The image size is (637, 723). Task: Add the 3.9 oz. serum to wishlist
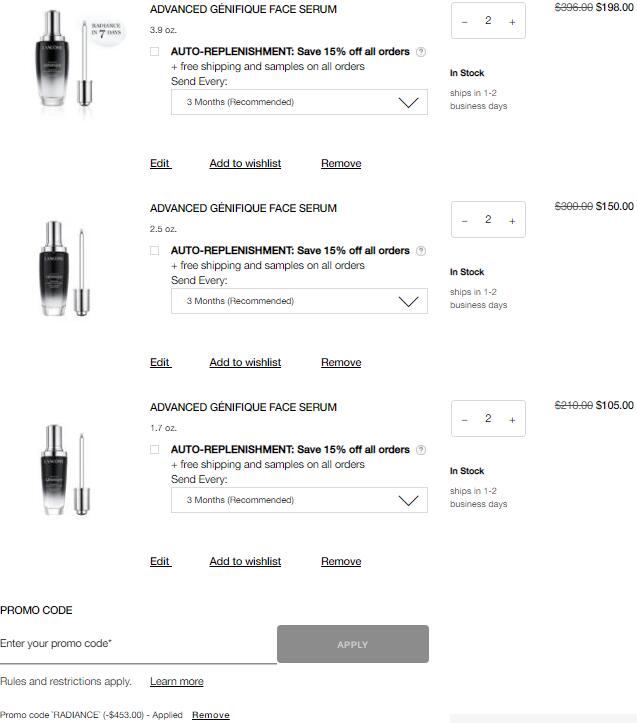coord(245,163)
